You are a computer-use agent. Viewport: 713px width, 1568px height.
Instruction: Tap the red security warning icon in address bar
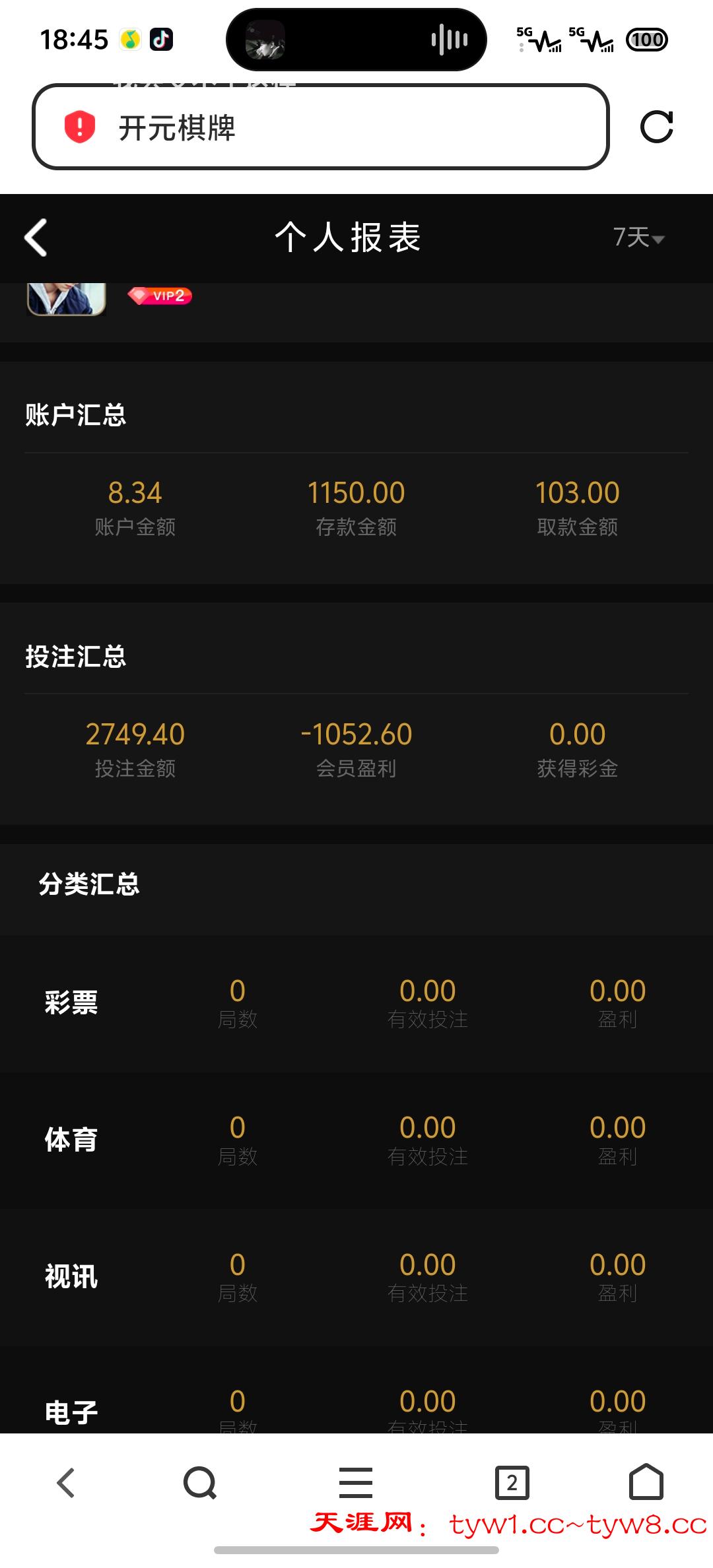point(77,127)
